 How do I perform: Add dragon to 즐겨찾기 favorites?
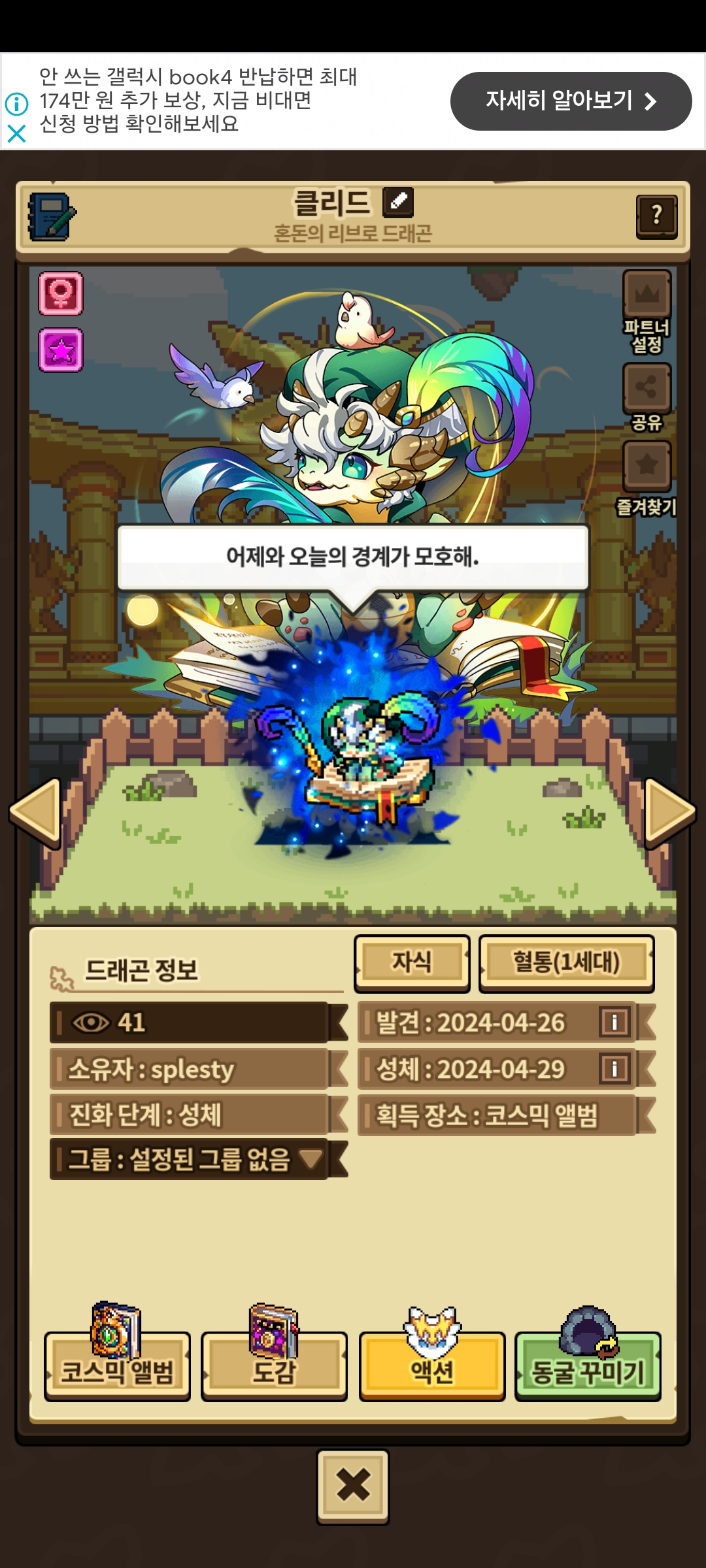(647, 466)
